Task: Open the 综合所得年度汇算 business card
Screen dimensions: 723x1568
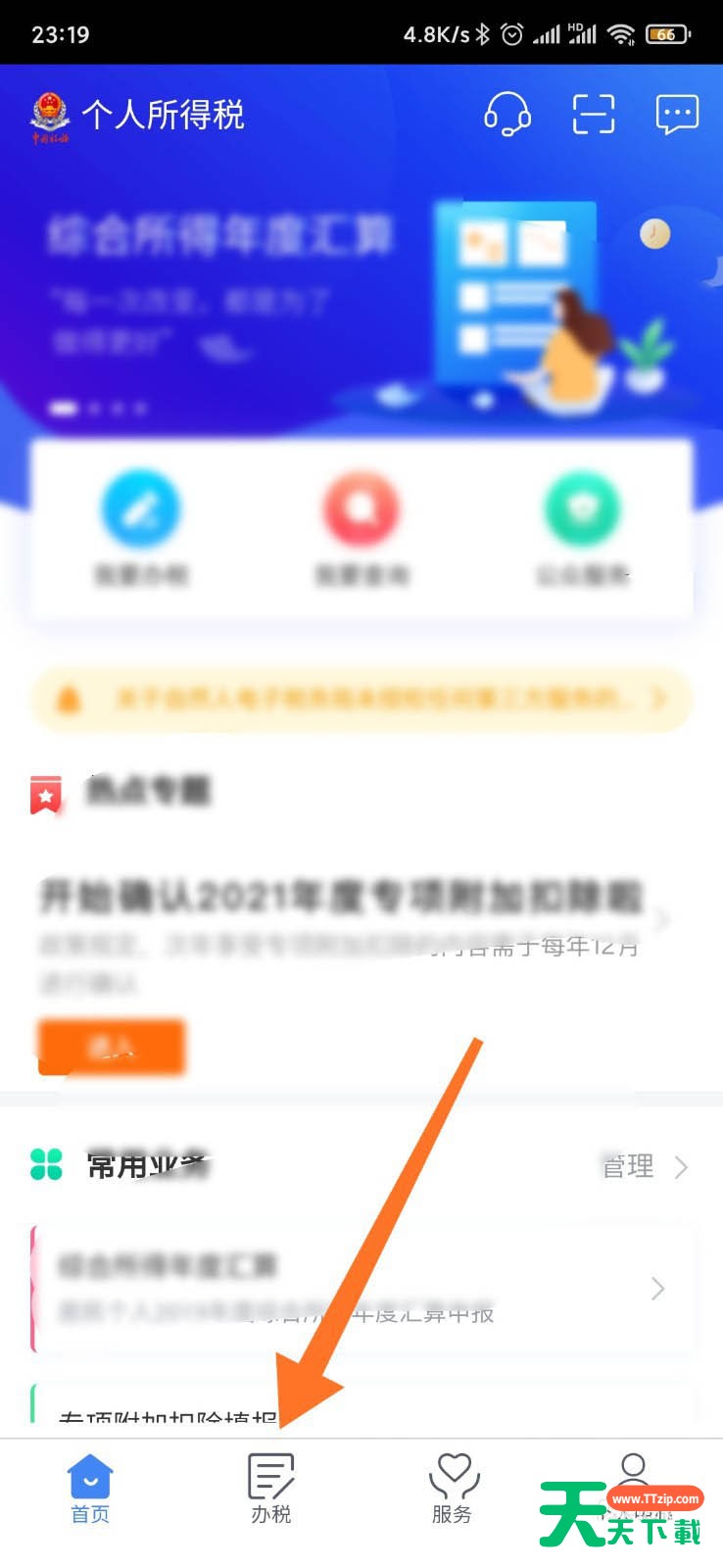Action: [x=363, y=1289]
